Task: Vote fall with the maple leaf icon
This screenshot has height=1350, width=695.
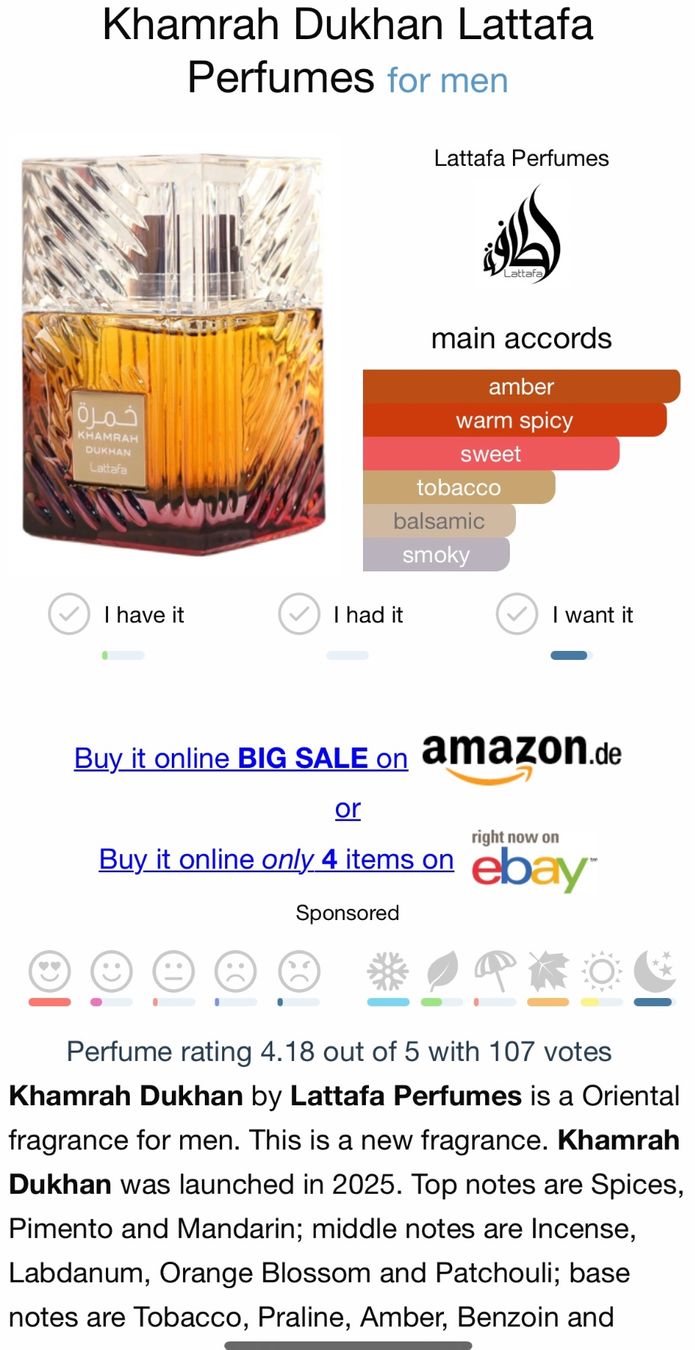Action: (548, 971)
